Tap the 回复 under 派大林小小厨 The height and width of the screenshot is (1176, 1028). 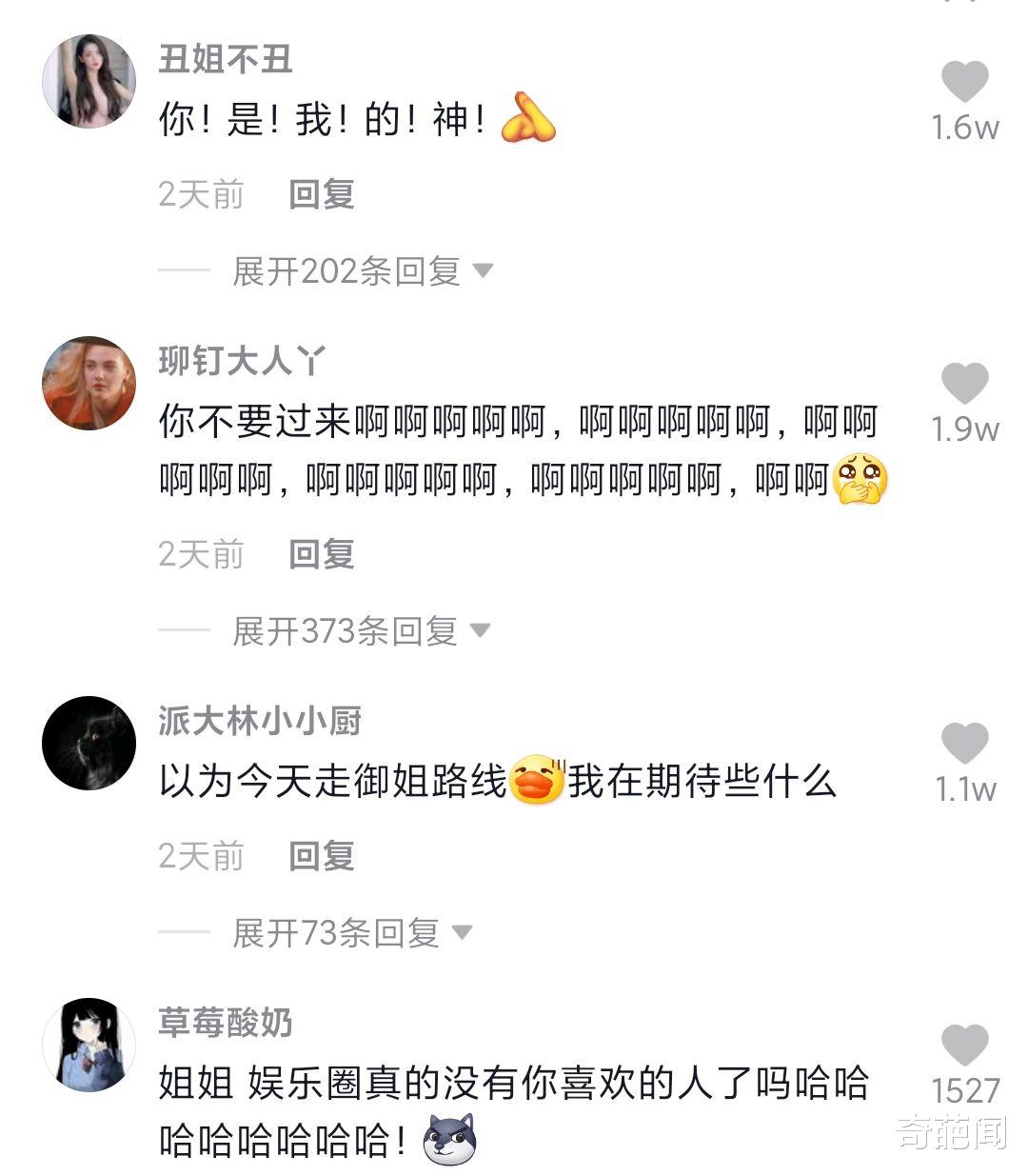pos(321,857)
